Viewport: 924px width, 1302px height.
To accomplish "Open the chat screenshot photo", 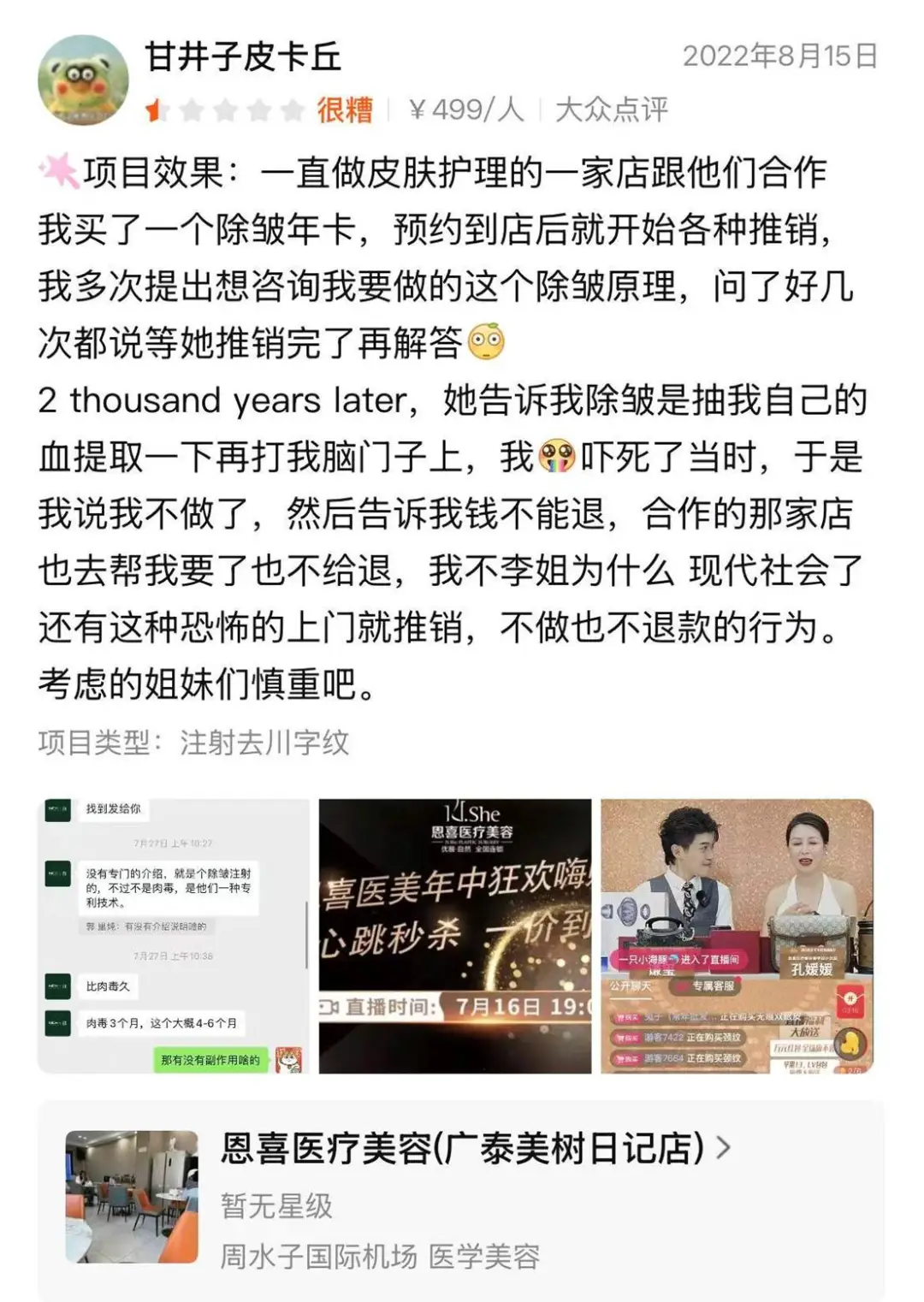I will 174,936.
